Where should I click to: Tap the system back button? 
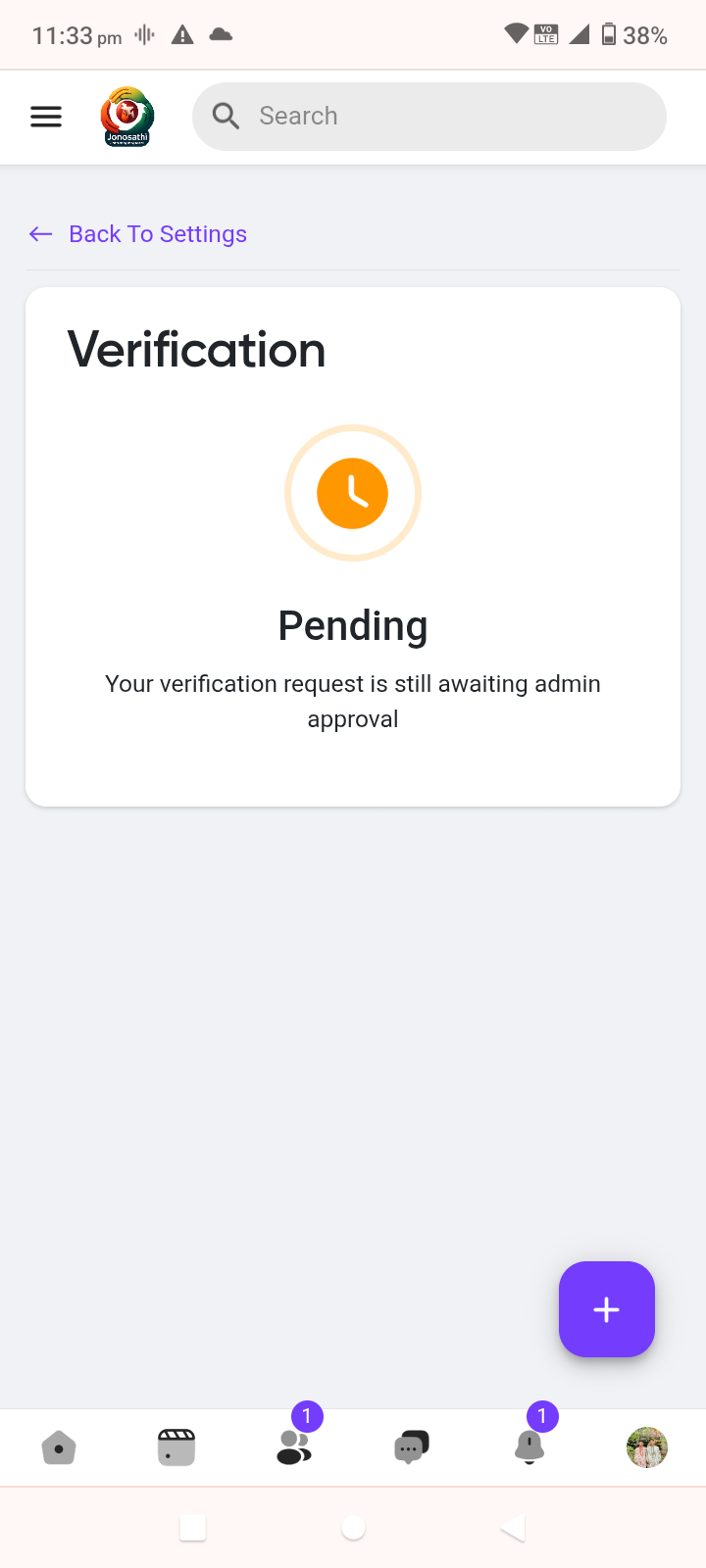(513, 1527)
